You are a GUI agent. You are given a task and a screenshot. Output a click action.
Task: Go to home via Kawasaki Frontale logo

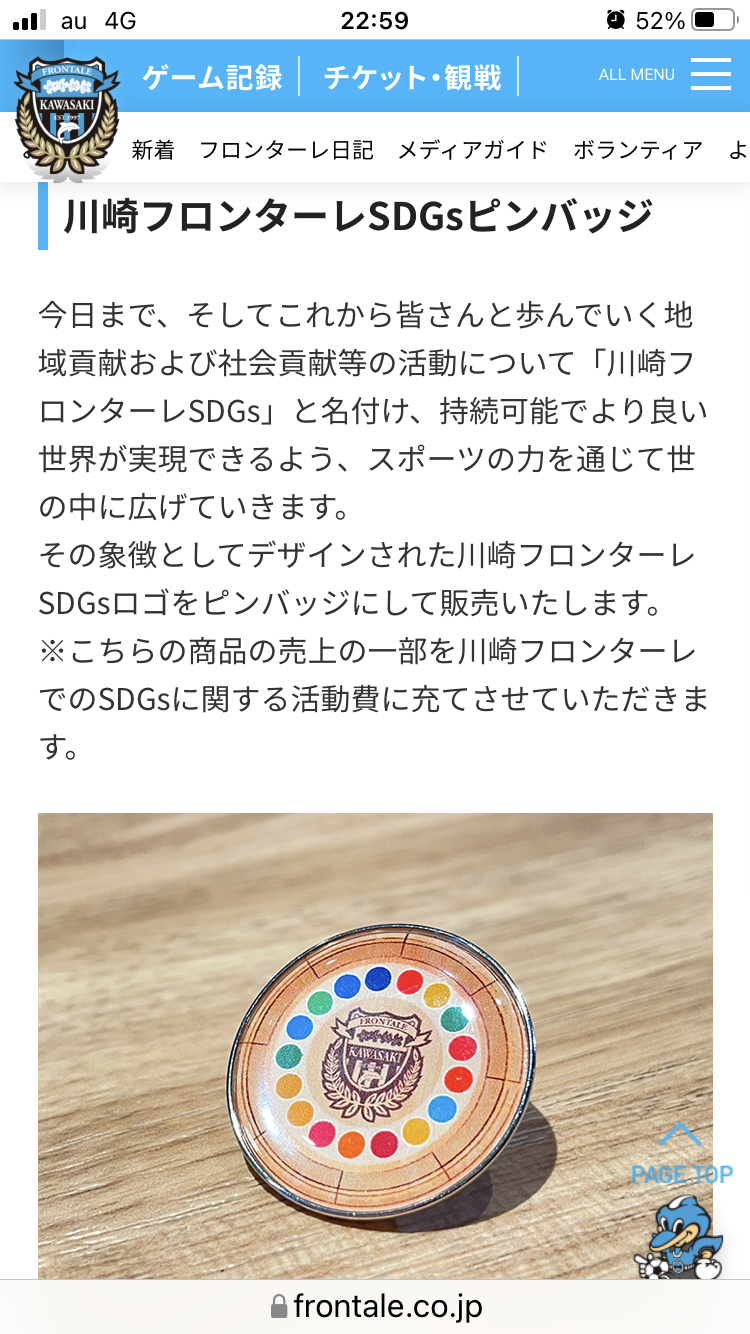tap(67, 116)
